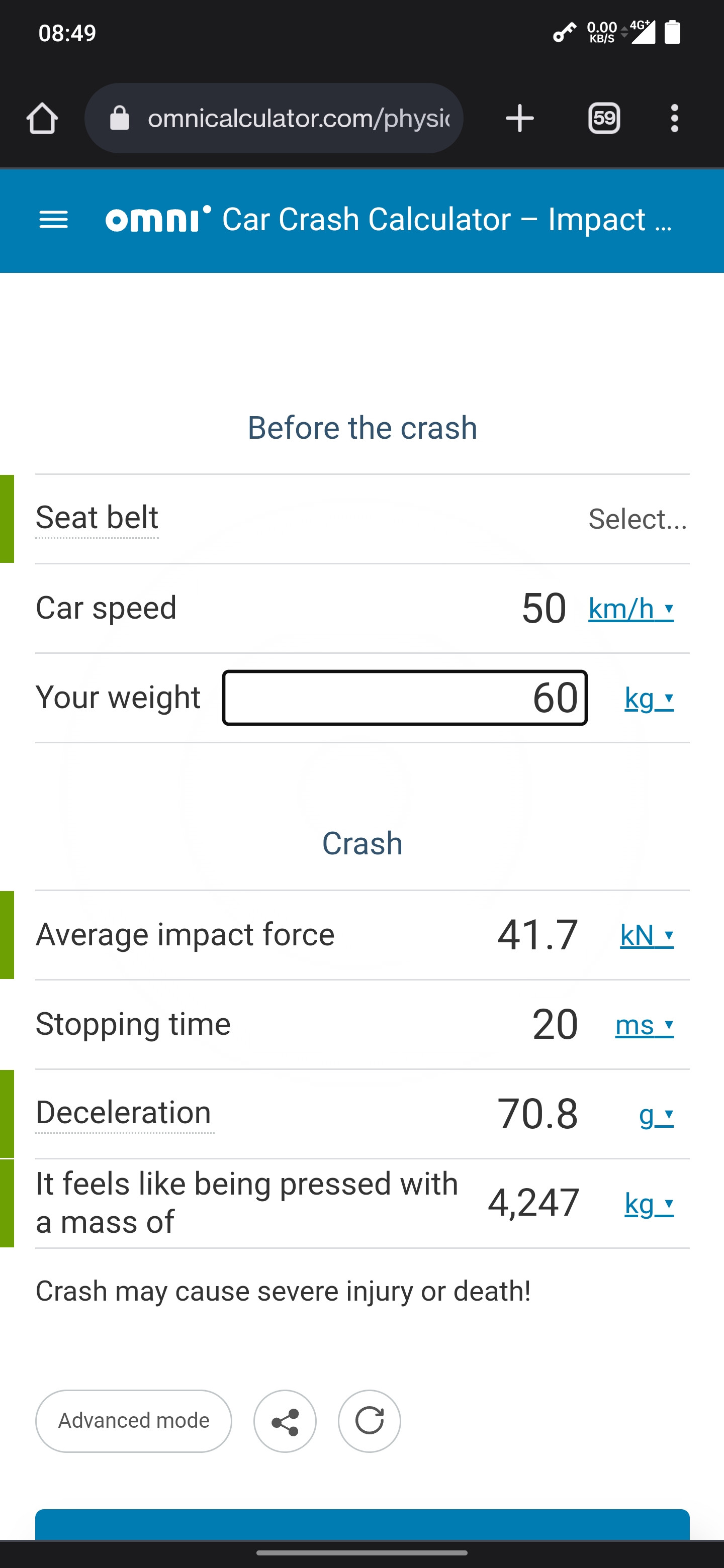
Task: Enable Advanced mode
Action: pos(133,1421)
